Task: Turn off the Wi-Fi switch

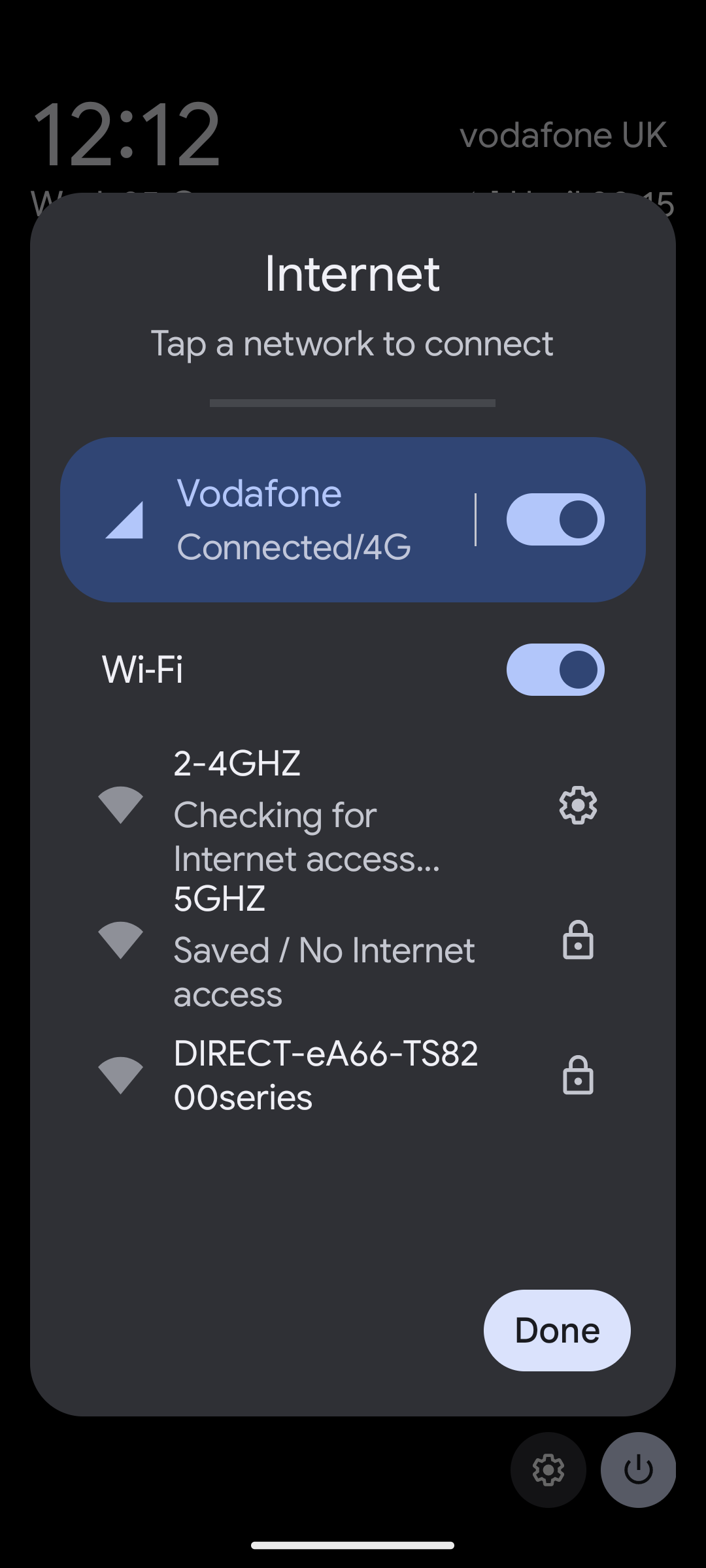Action: point(554,669)
